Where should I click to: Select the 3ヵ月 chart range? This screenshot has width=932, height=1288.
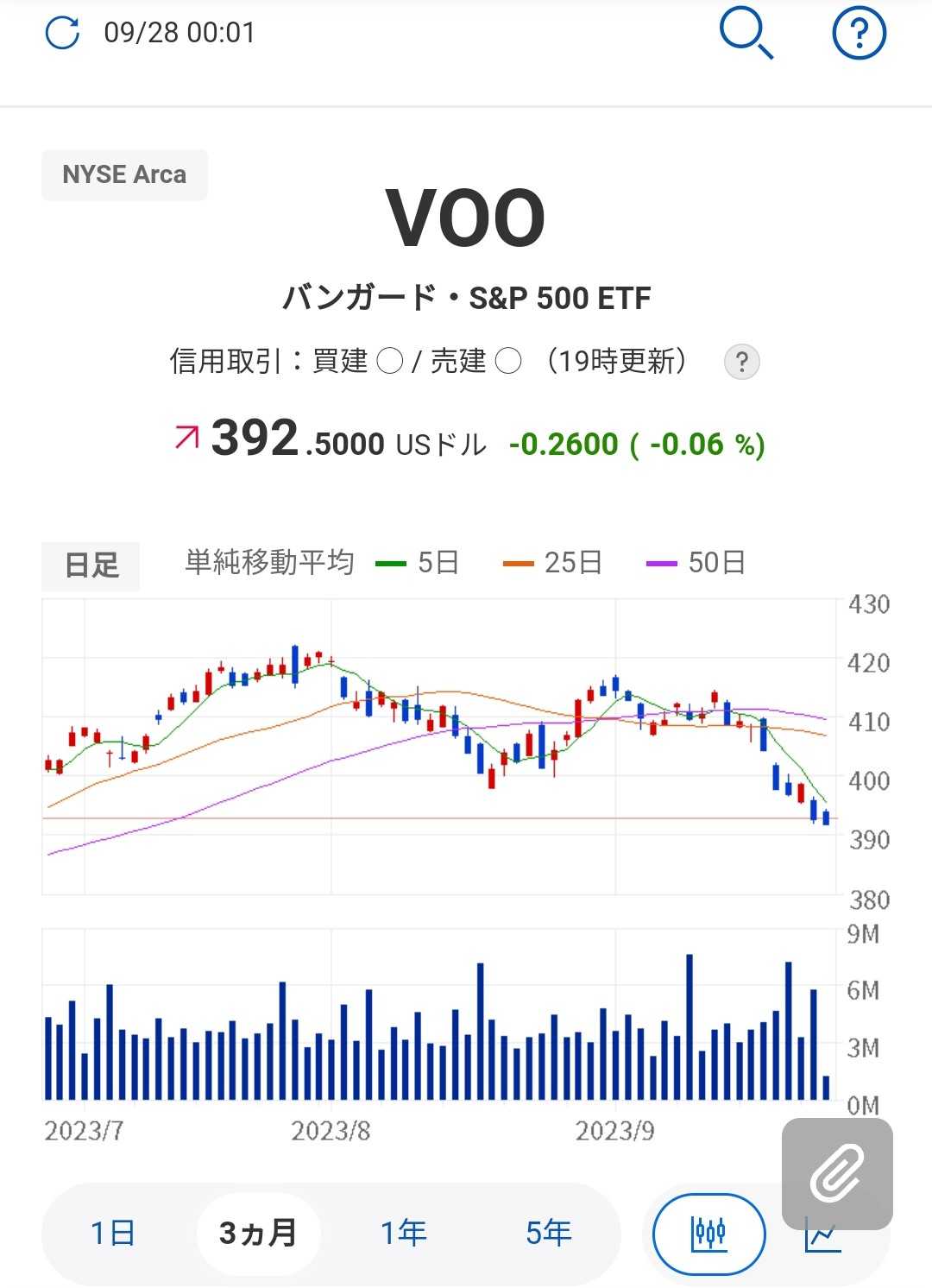[x=258, y=1233]
